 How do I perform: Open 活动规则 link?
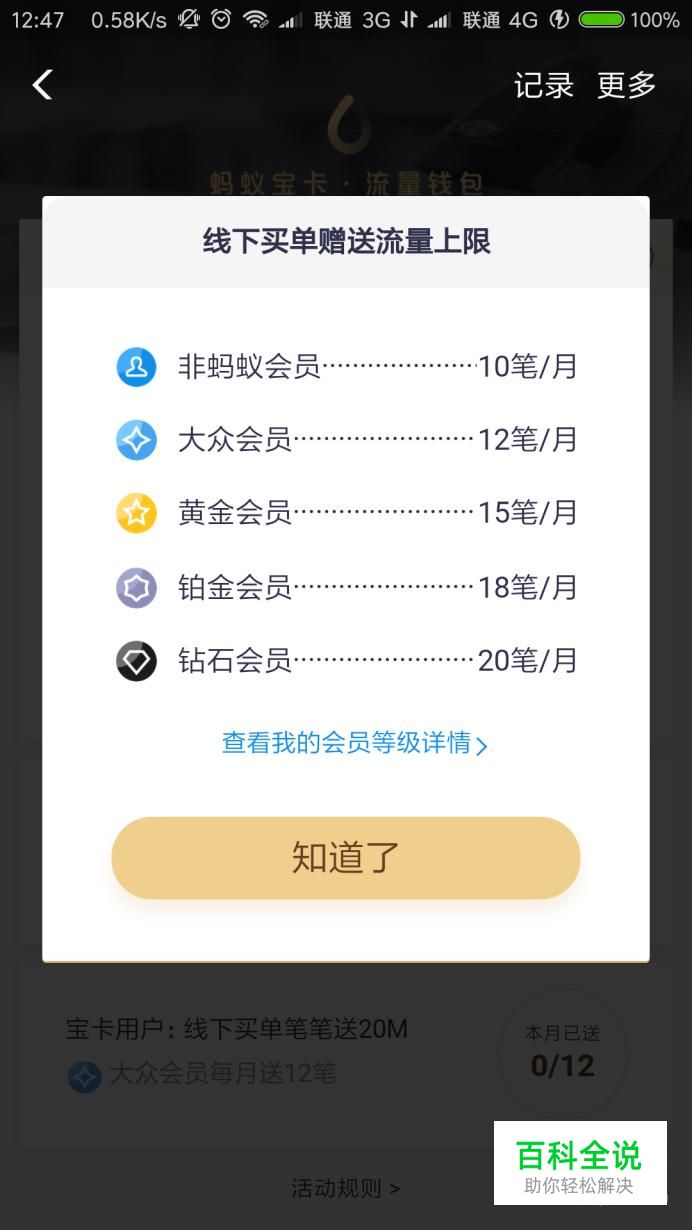(345, 1188)
